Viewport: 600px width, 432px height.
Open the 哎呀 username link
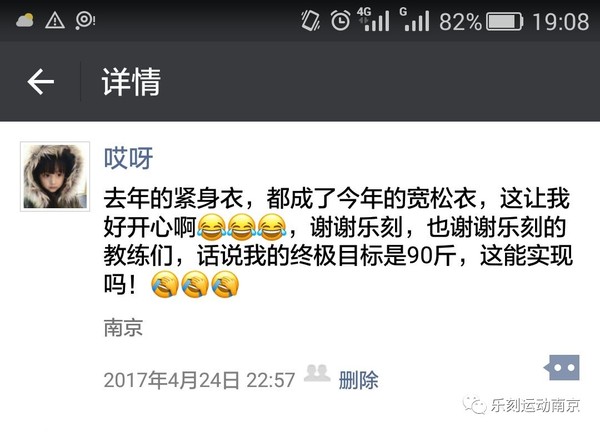128,158
